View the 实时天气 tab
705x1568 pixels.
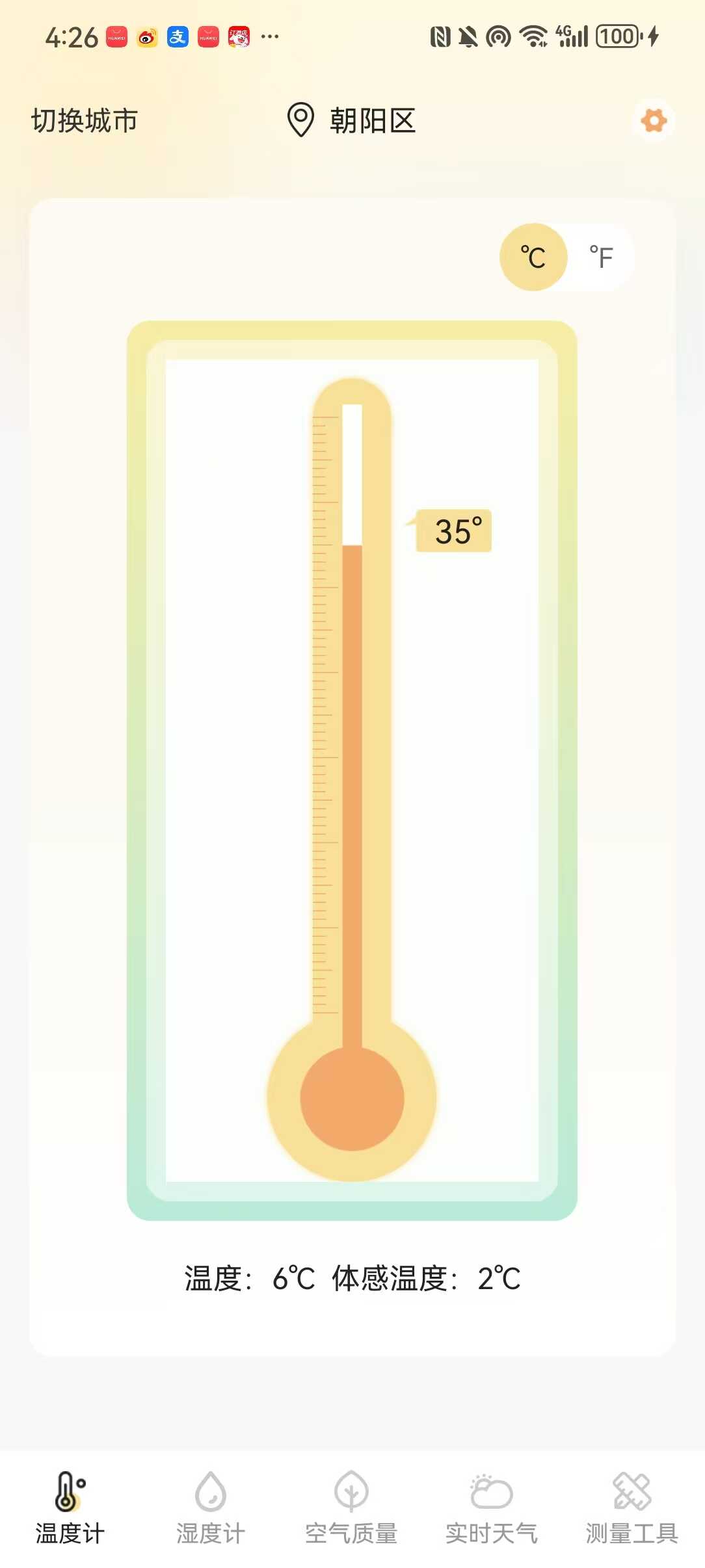pos(492,1508)
